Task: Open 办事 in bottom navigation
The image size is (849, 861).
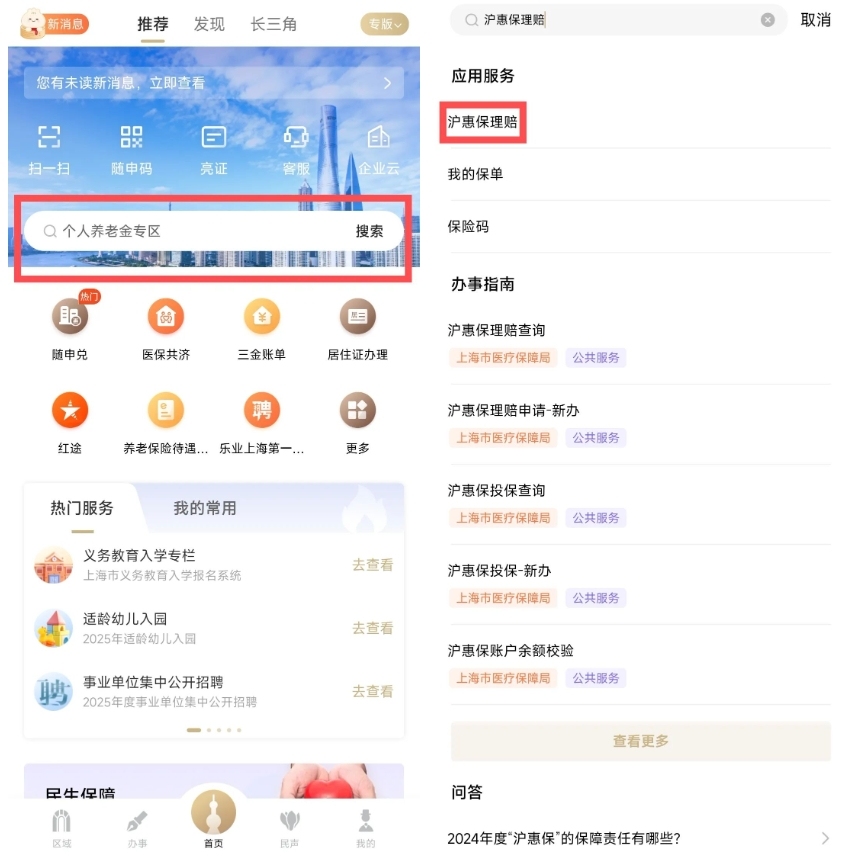Action: point(138,828)
